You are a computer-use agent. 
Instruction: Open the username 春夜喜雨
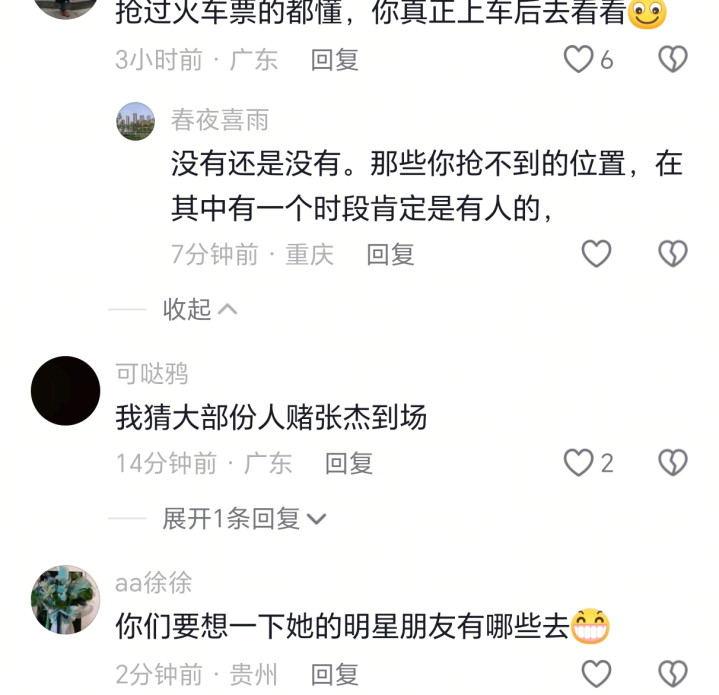(220, 120)
